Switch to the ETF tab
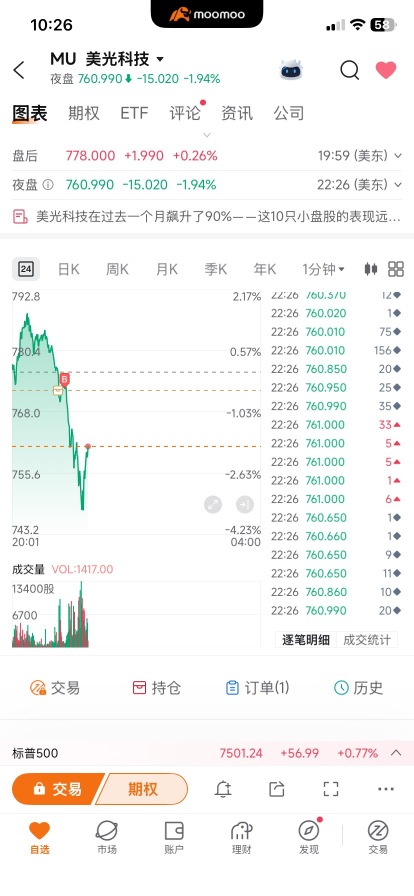This screenshot has width=414, height=896. point(134,113)
